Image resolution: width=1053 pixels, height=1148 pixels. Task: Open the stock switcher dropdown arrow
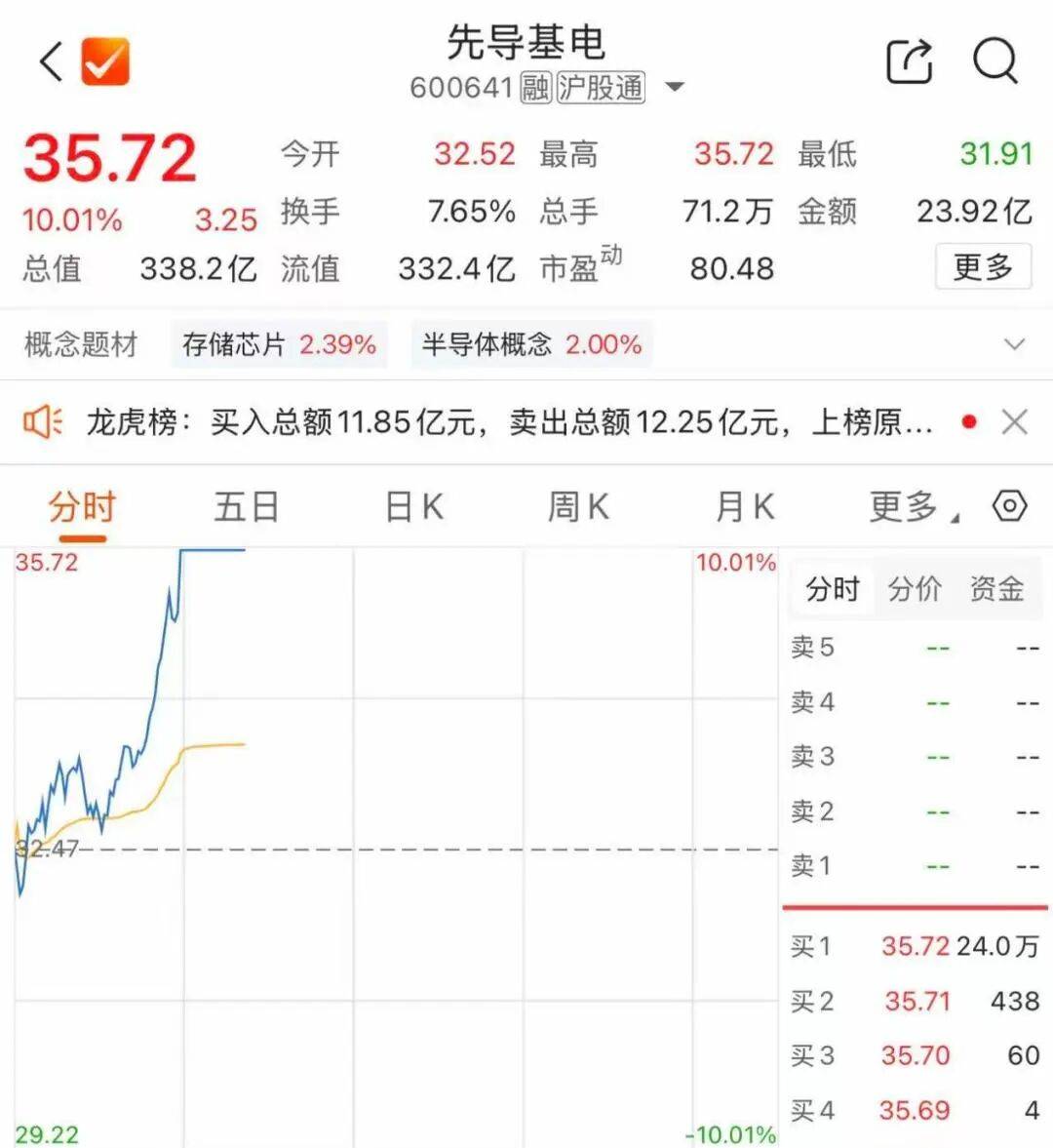coord(674,87)
